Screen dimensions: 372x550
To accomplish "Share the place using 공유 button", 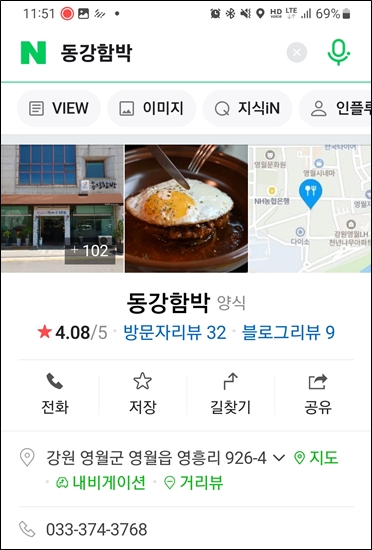I will click(318, 394).
